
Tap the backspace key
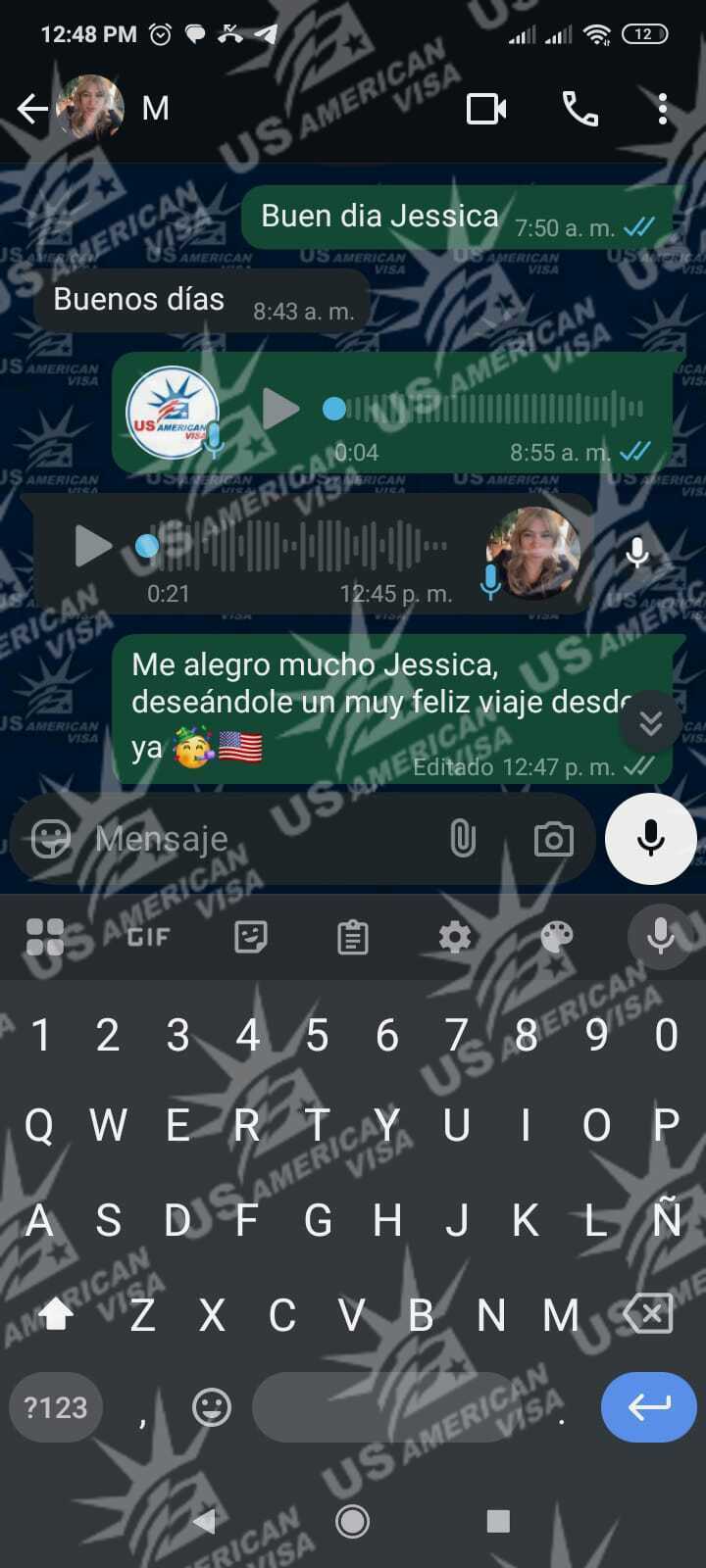click(648, 1313)
